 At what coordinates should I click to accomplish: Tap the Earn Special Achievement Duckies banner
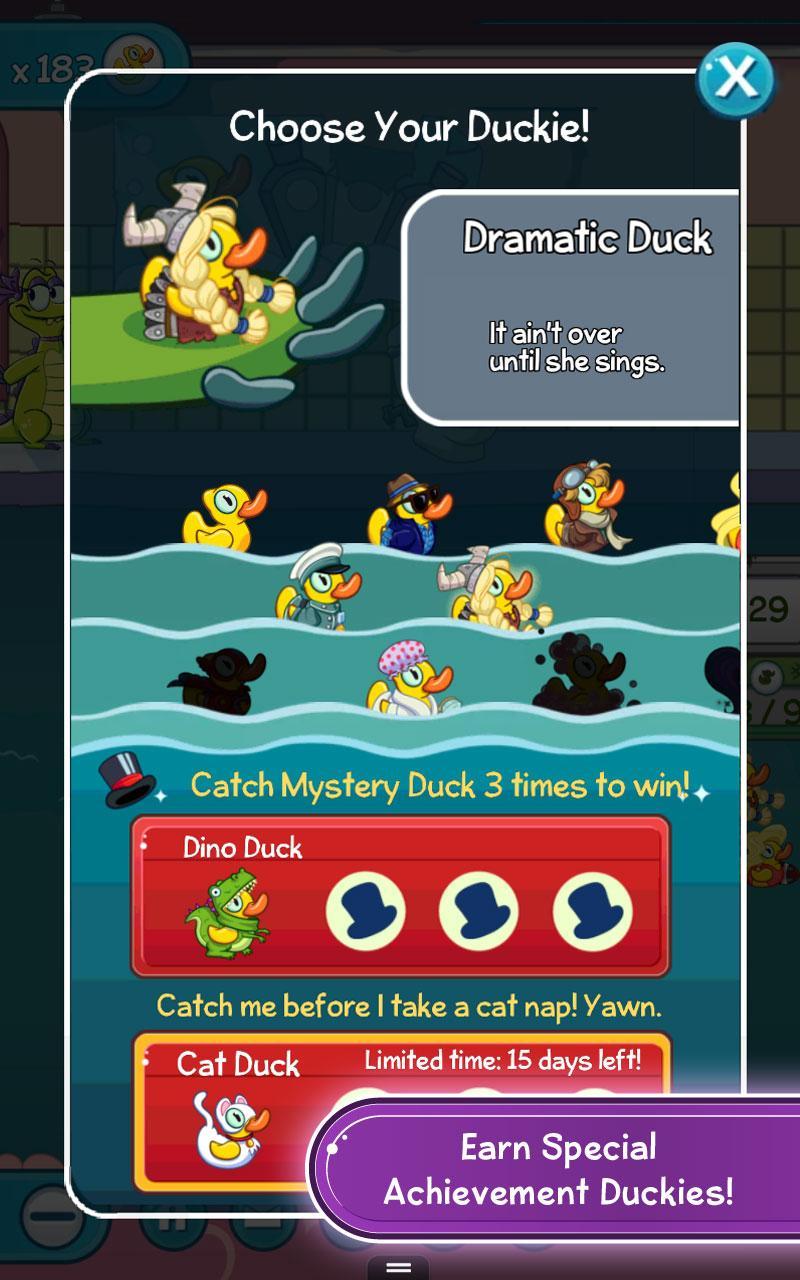(x=558, y=1170)
